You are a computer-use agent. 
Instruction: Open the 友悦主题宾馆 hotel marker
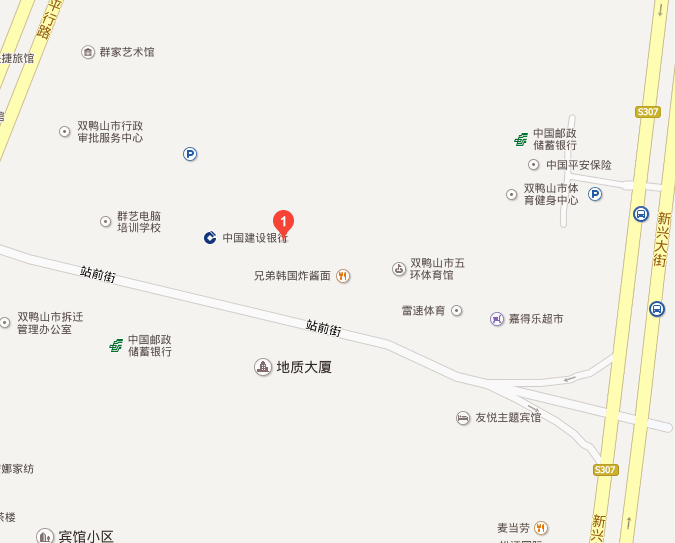(x=463, y=417)
